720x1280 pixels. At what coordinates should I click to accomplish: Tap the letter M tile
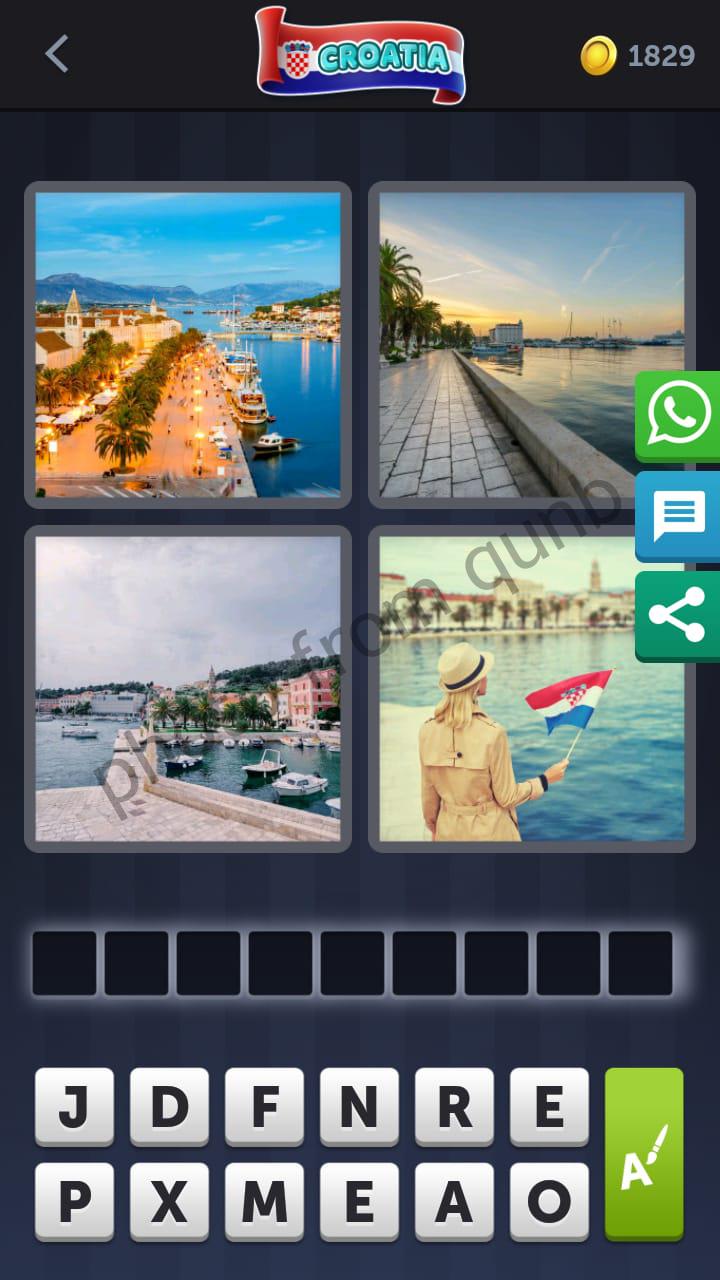coord(264,1200)
